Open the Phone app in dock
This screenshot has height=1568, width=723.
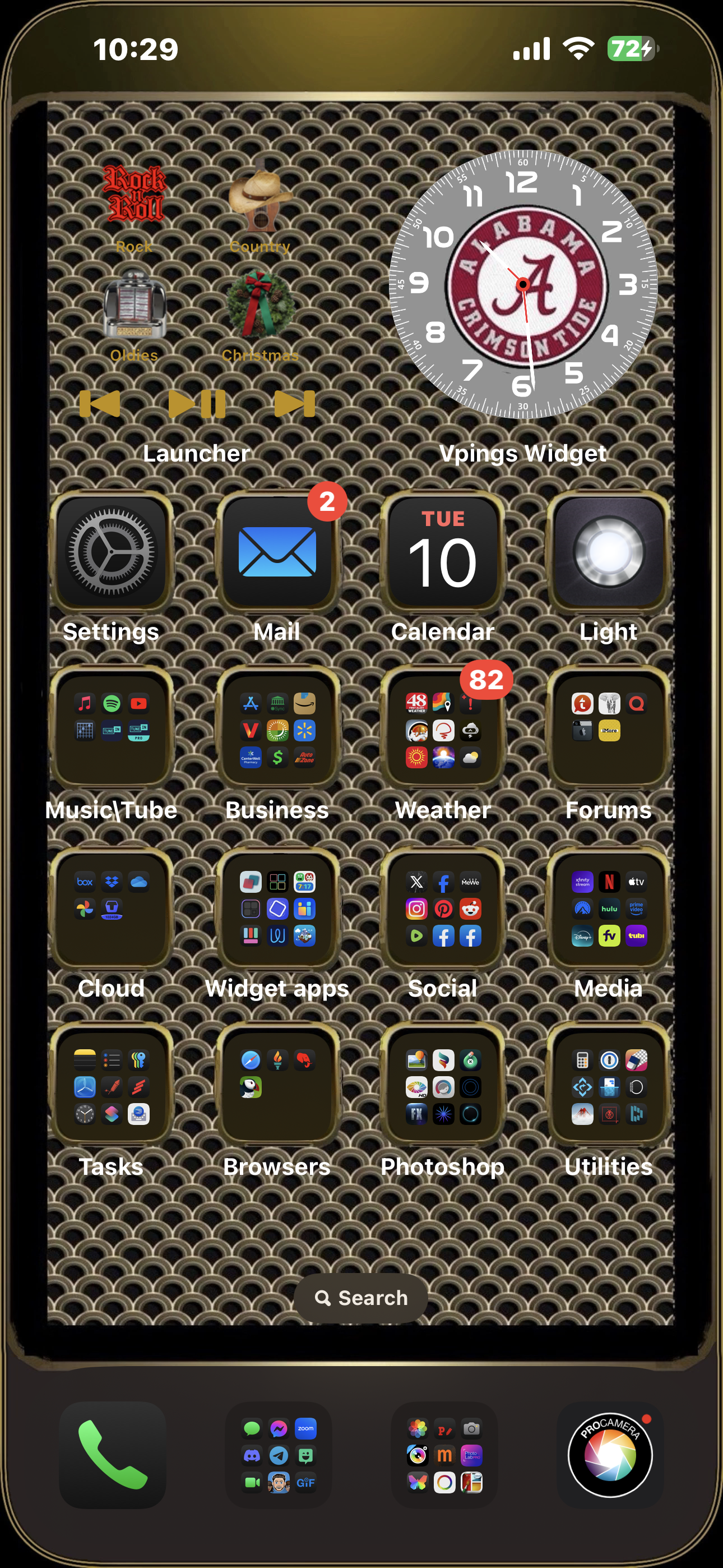tap(113, 1455)
